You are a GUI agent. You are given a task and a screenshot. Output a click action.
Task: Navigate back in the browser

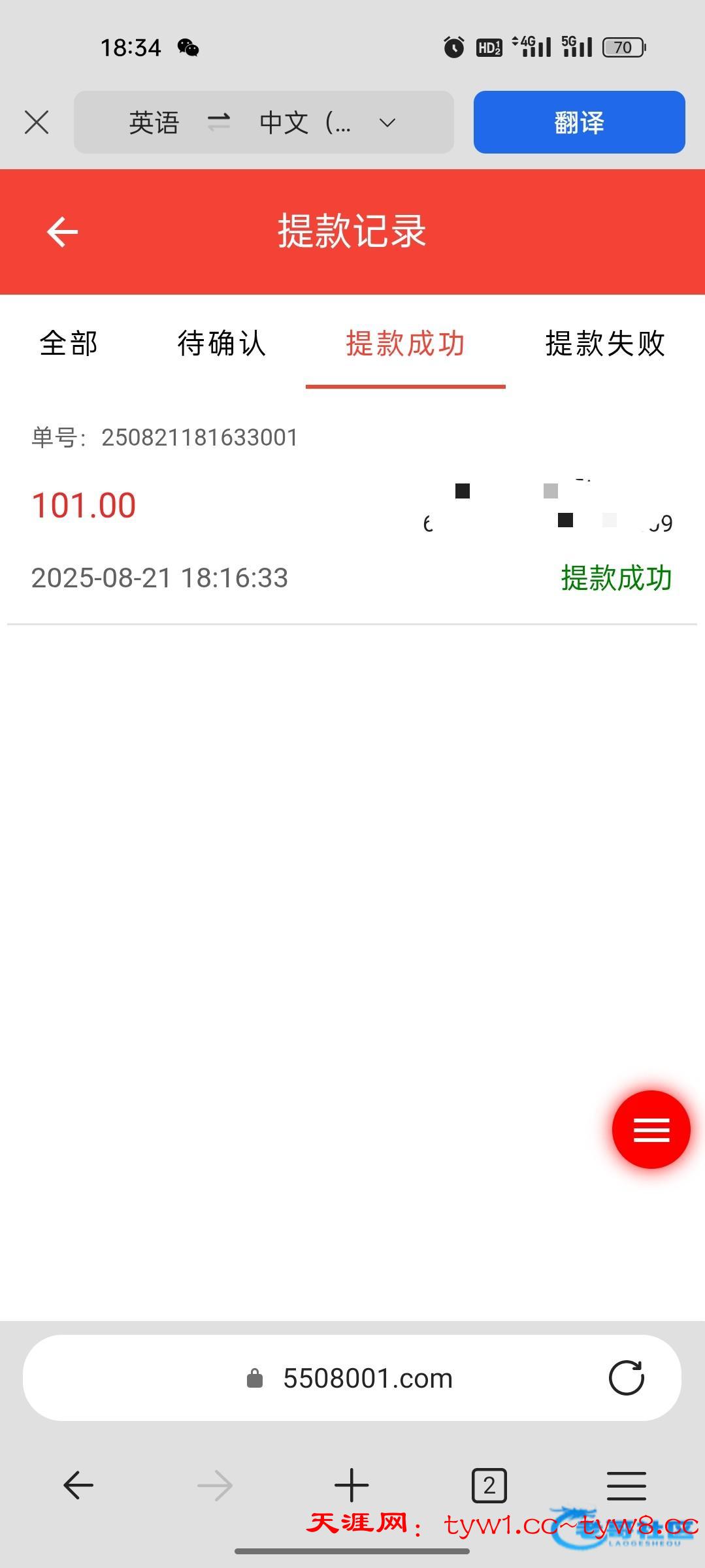(x=78, y=1485)
